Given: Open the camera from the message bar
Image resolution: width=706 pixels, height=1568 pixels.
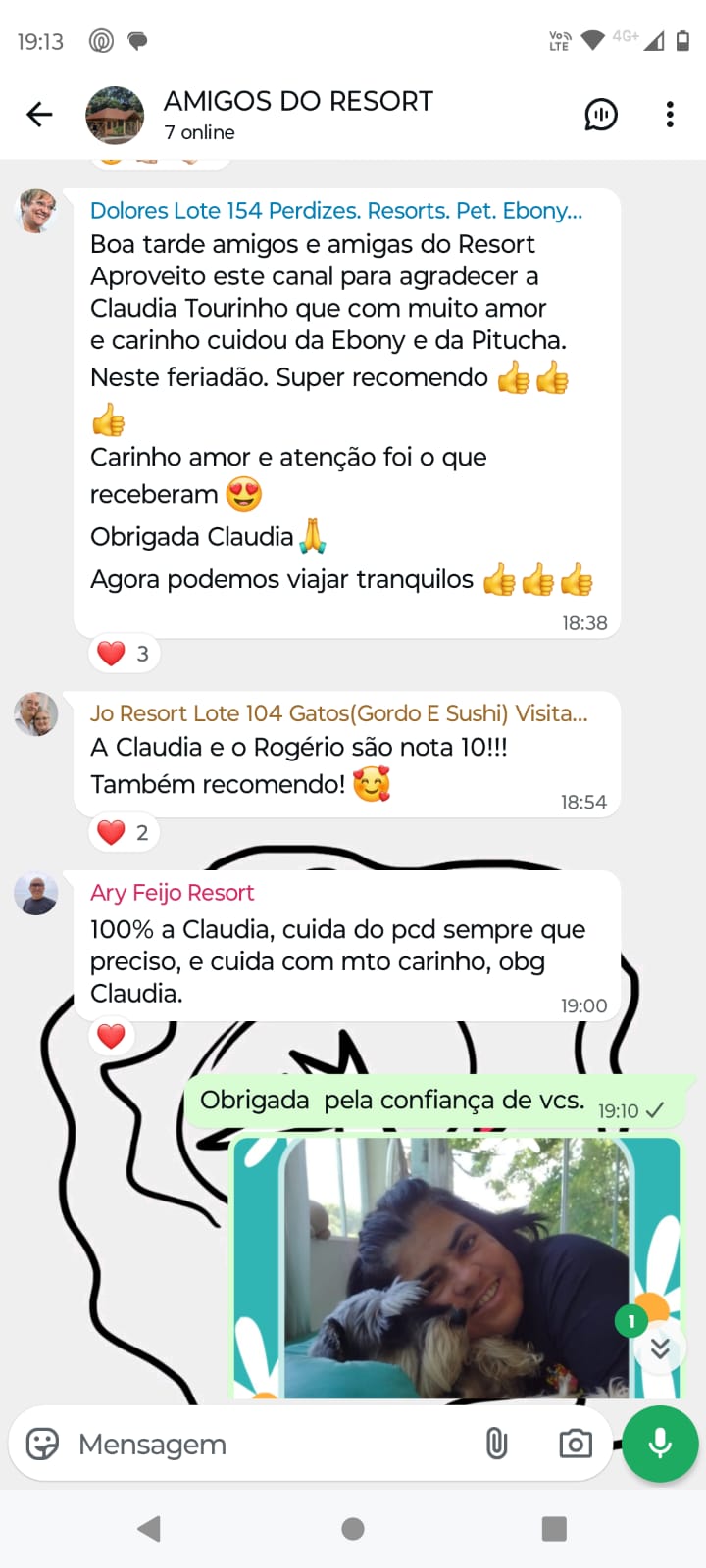Looking at the screenshot, I should point(576,1444).
